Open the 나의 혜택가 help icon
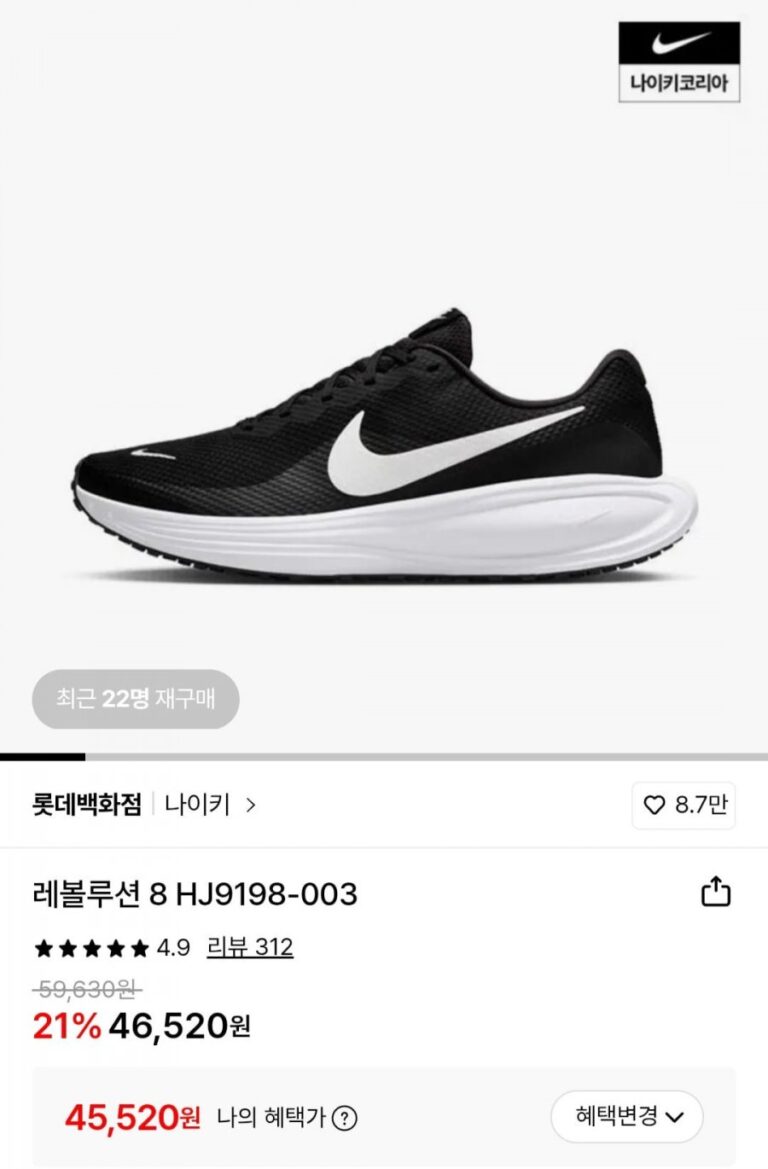 point(345,1118)
